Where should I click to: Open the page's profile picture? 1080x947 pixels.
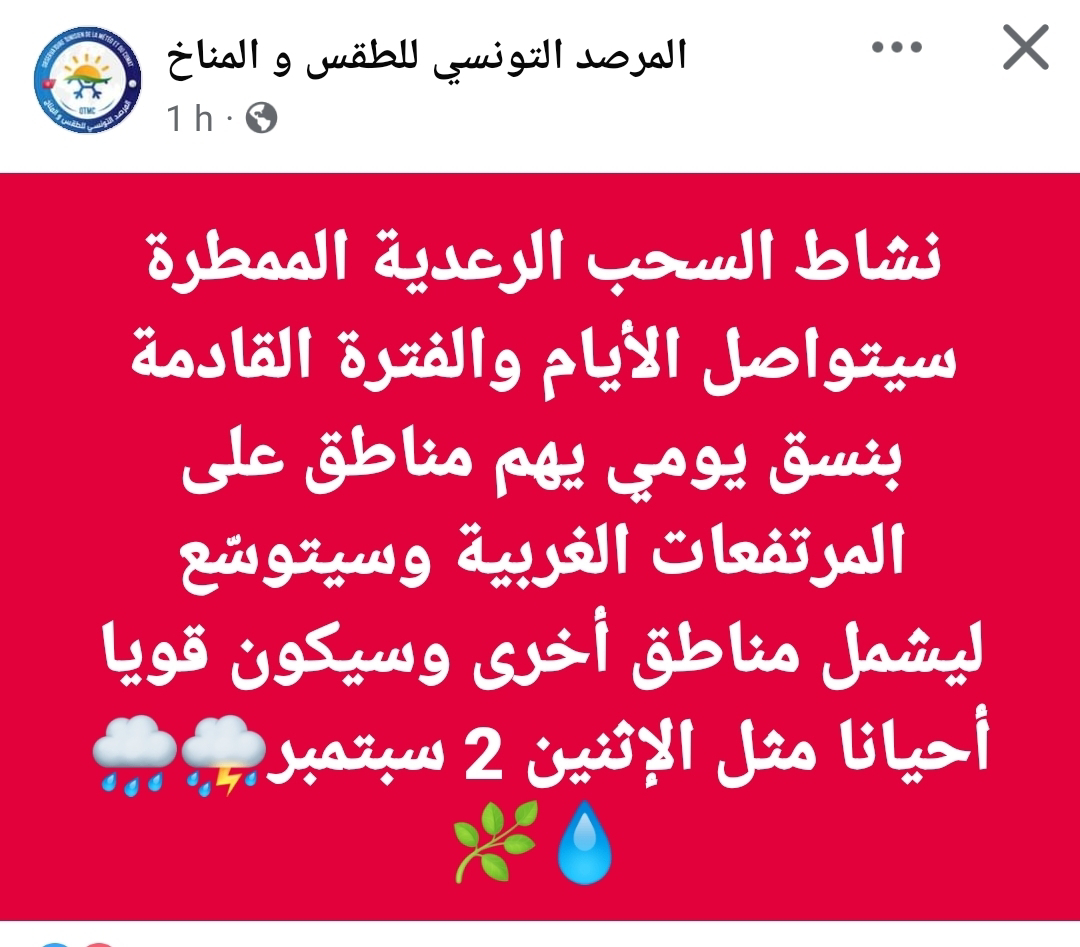pyautogui.click(x=87, y=80)
